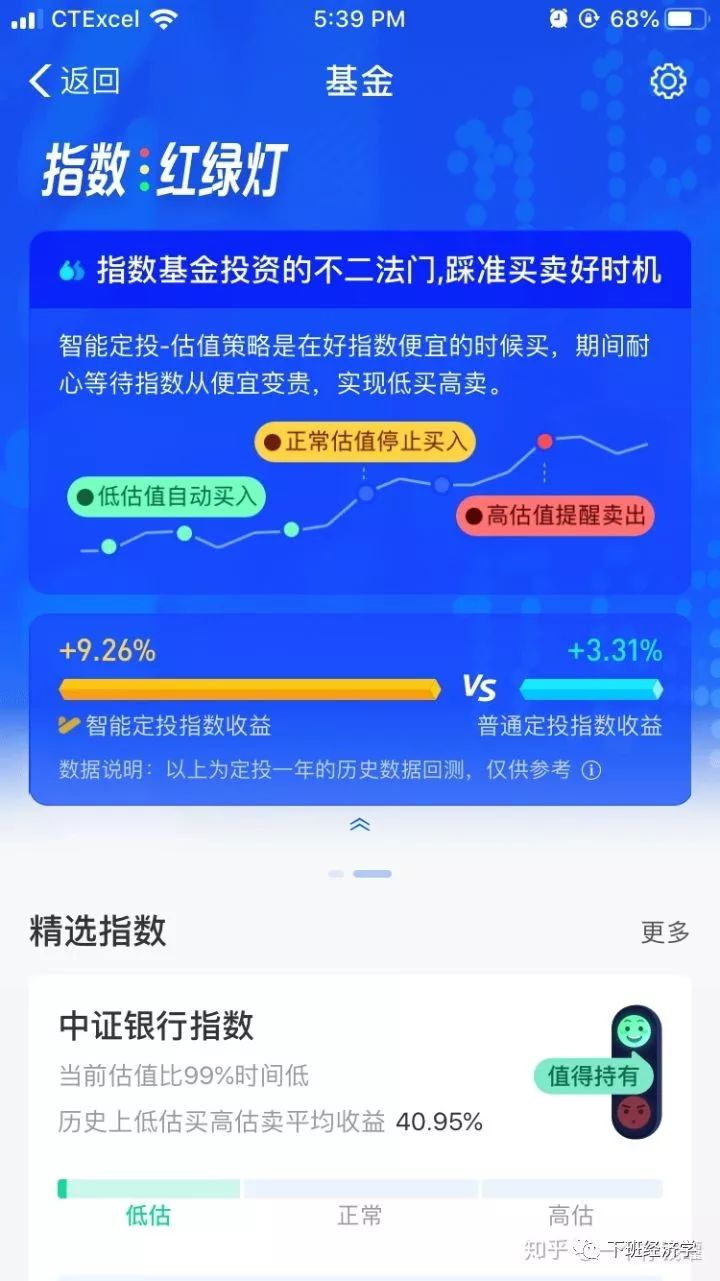720x1281 pixels.
Task: Open the 精选指数 section header
Action: pyautogui.click(x=97, y=931)
